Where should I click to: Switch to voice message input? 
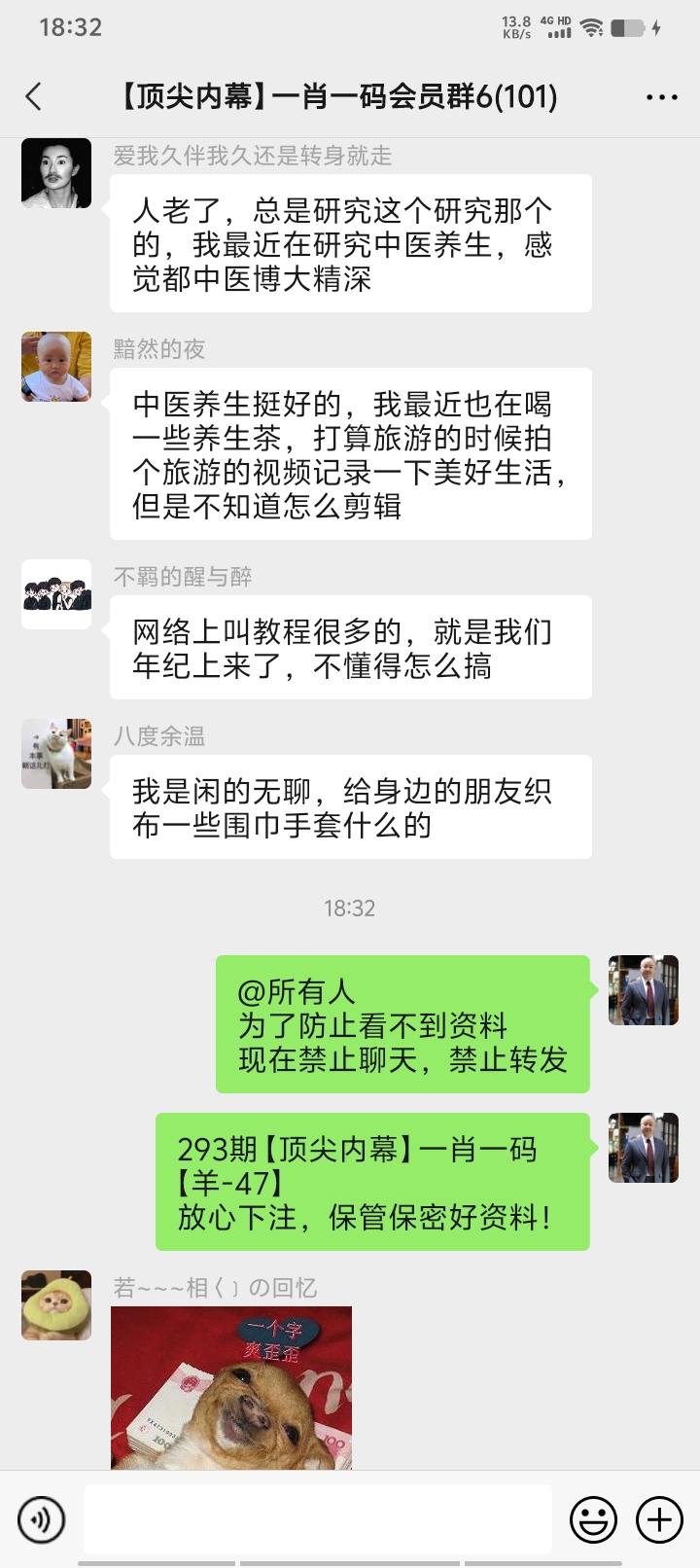click(42, 1518)
